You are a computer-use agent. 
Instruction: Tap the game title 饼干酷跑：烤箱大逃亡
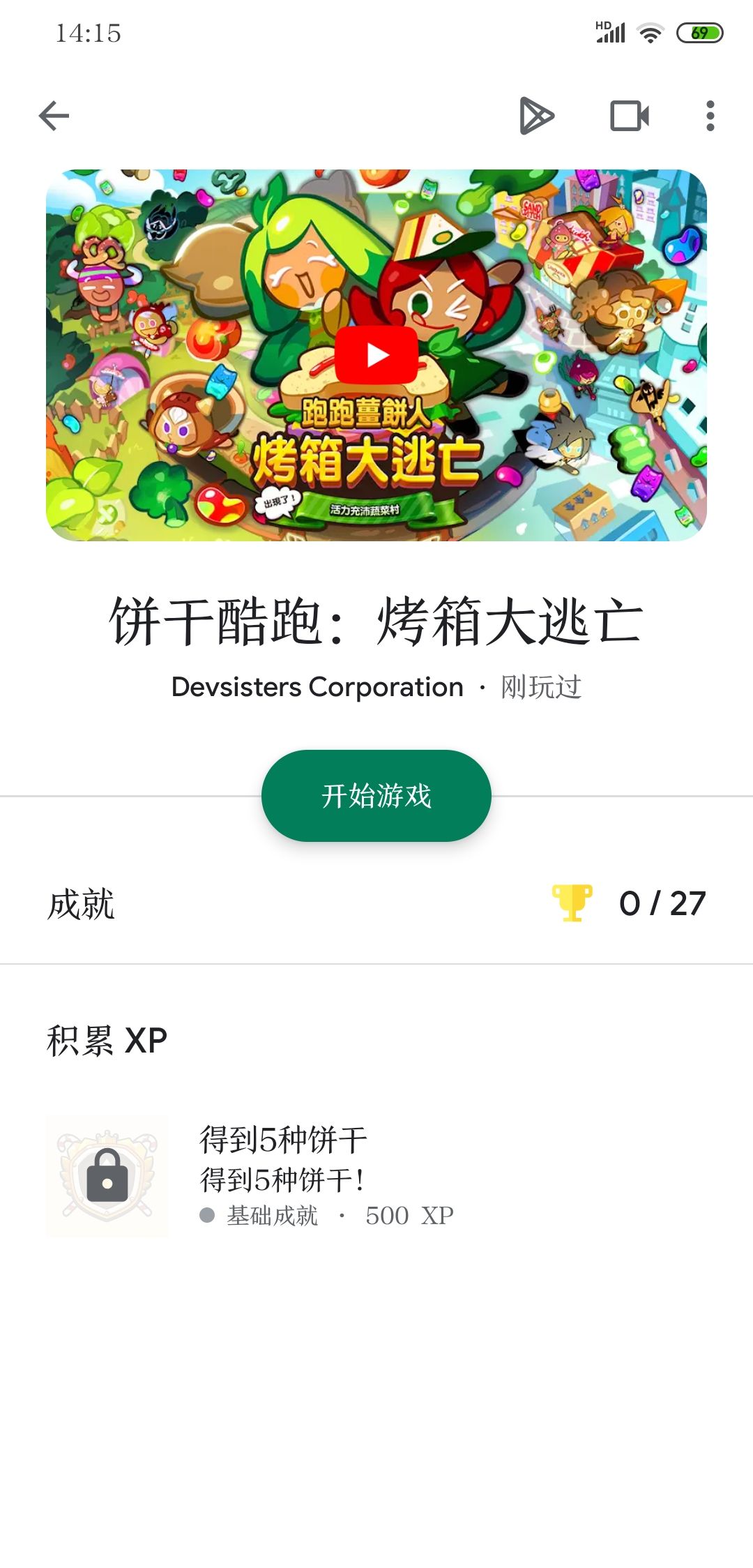pyautogui.click(x=376, y=623)
